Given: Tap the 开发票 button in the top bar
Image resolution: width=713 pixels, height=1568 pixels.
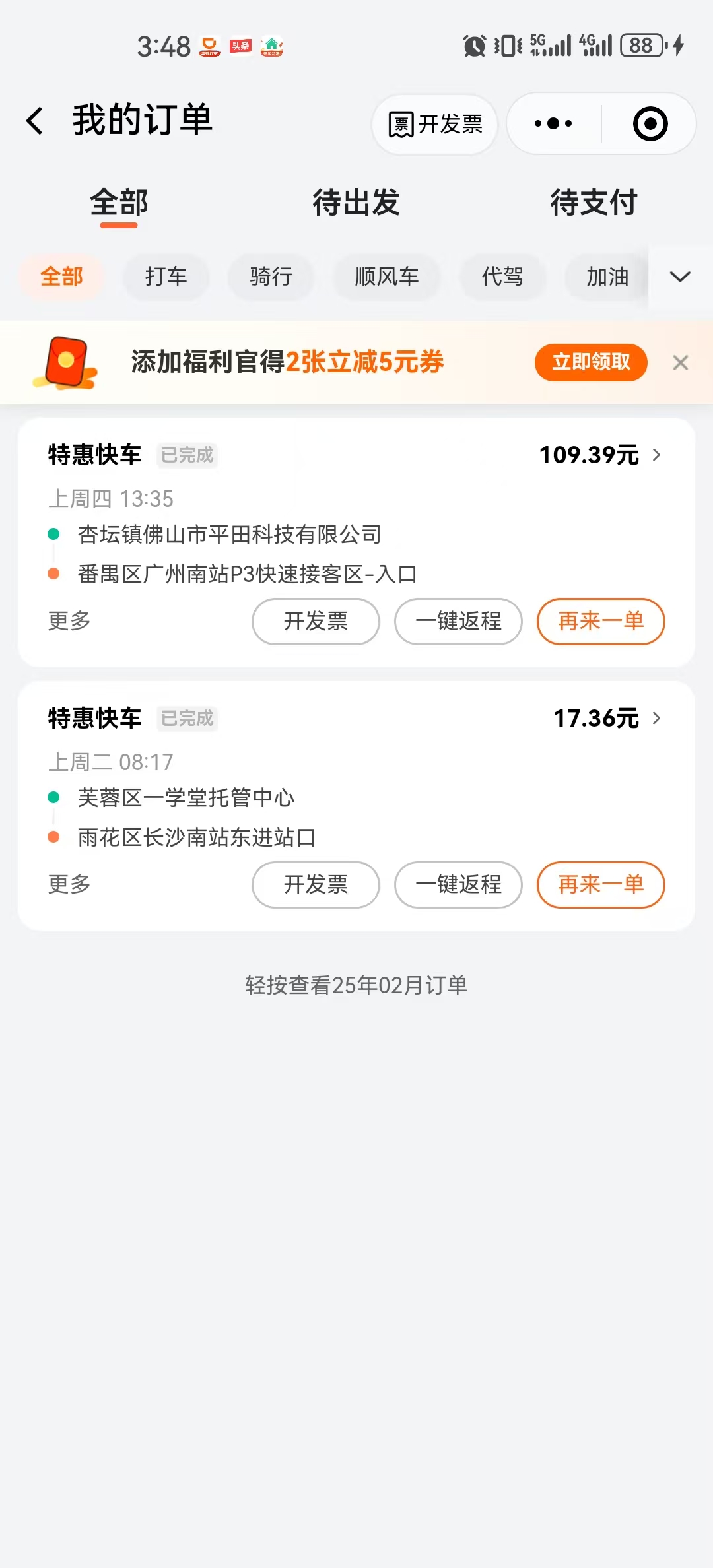Looking at the screenshot, I should coord(434,124).
